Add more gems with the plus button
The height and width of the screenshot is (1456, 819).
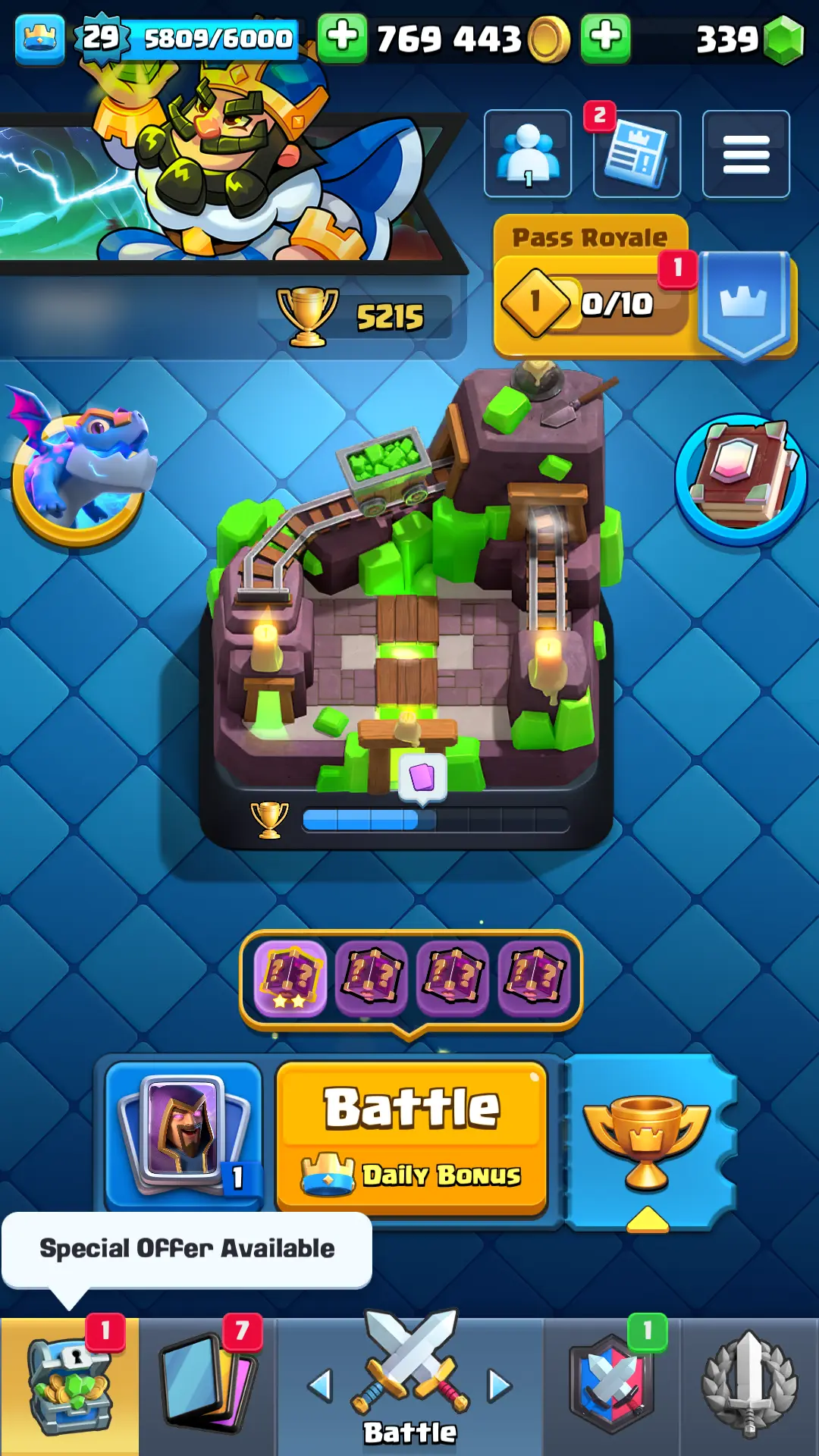click(605, 37)
